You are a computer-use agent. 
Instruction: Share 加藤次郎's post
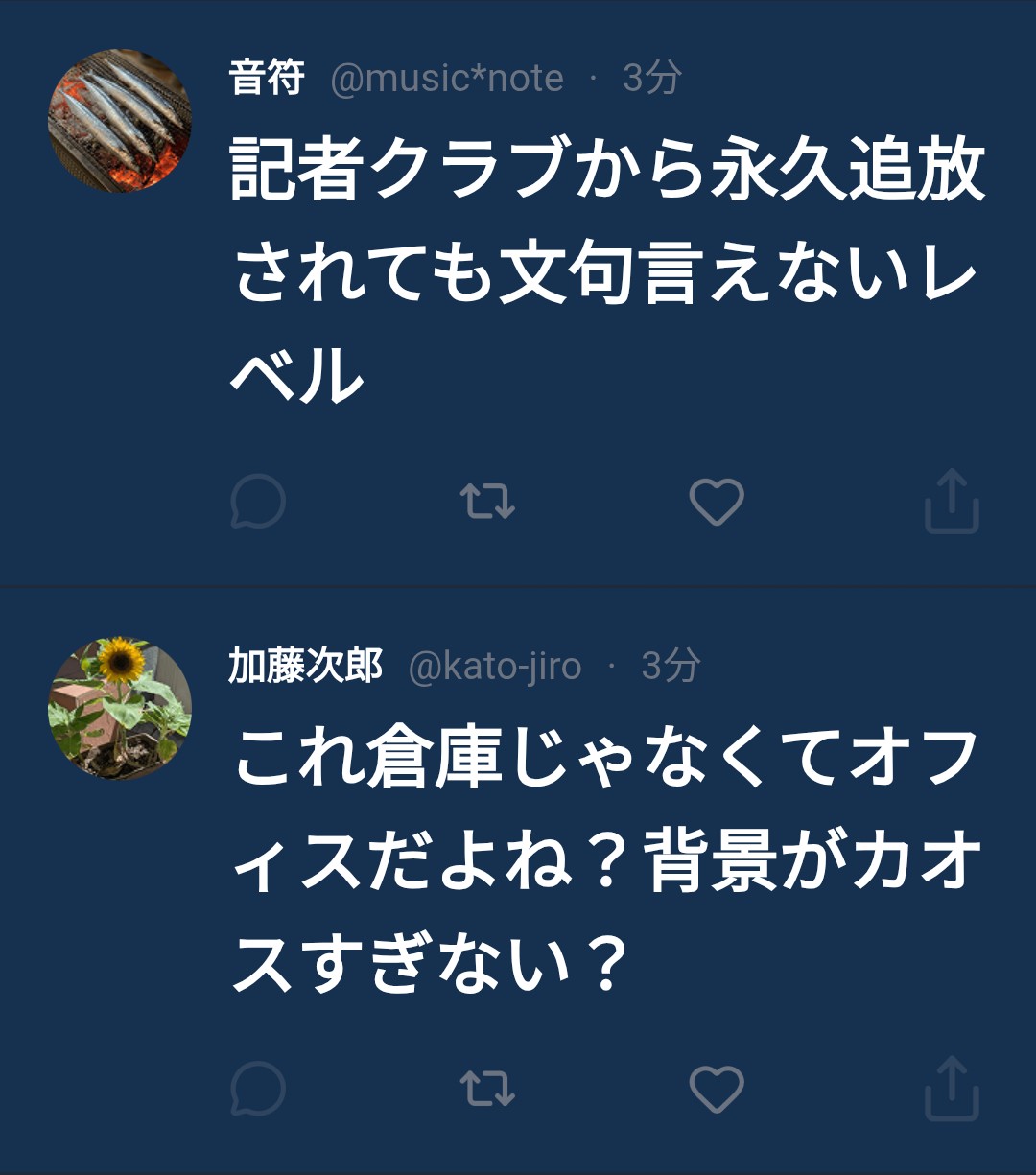[x=951, y=1089]
